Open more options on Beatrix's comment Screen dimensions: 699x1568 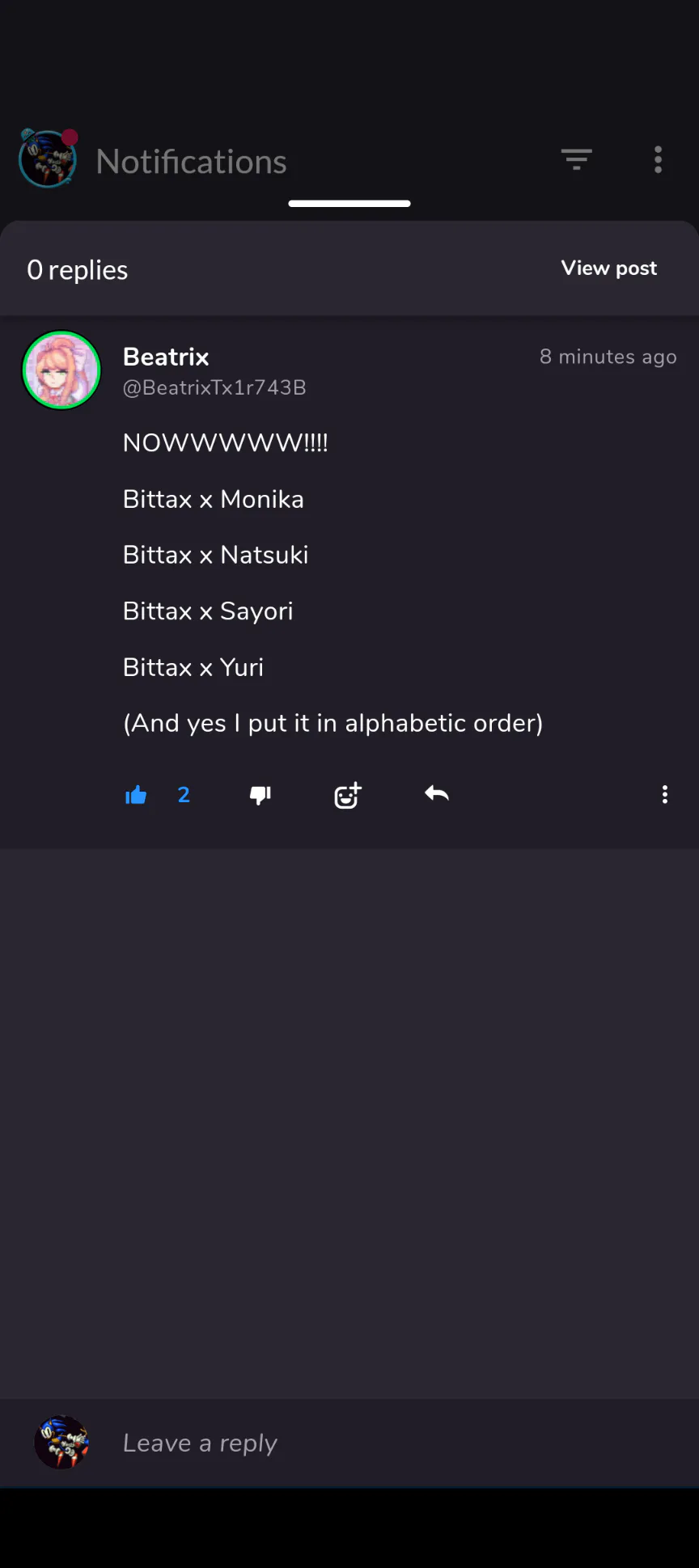[664, 795]
